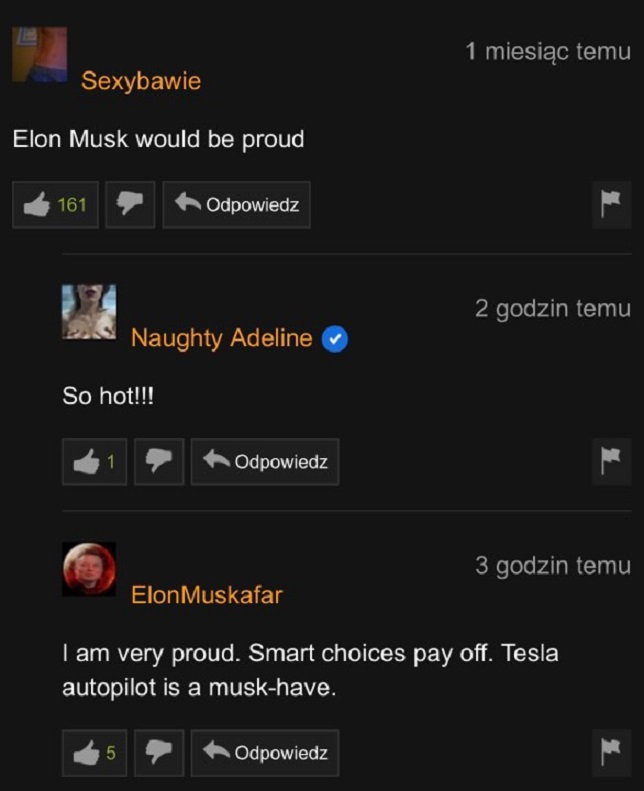Open Sexybawie's profile name

[140, 81]
